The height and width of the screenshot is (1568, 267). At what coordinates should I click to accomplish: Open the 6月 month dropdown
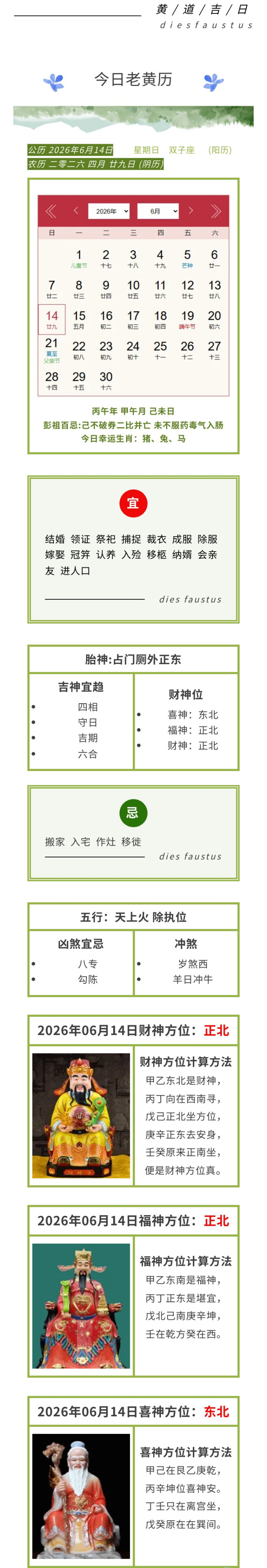pos(158,211)
